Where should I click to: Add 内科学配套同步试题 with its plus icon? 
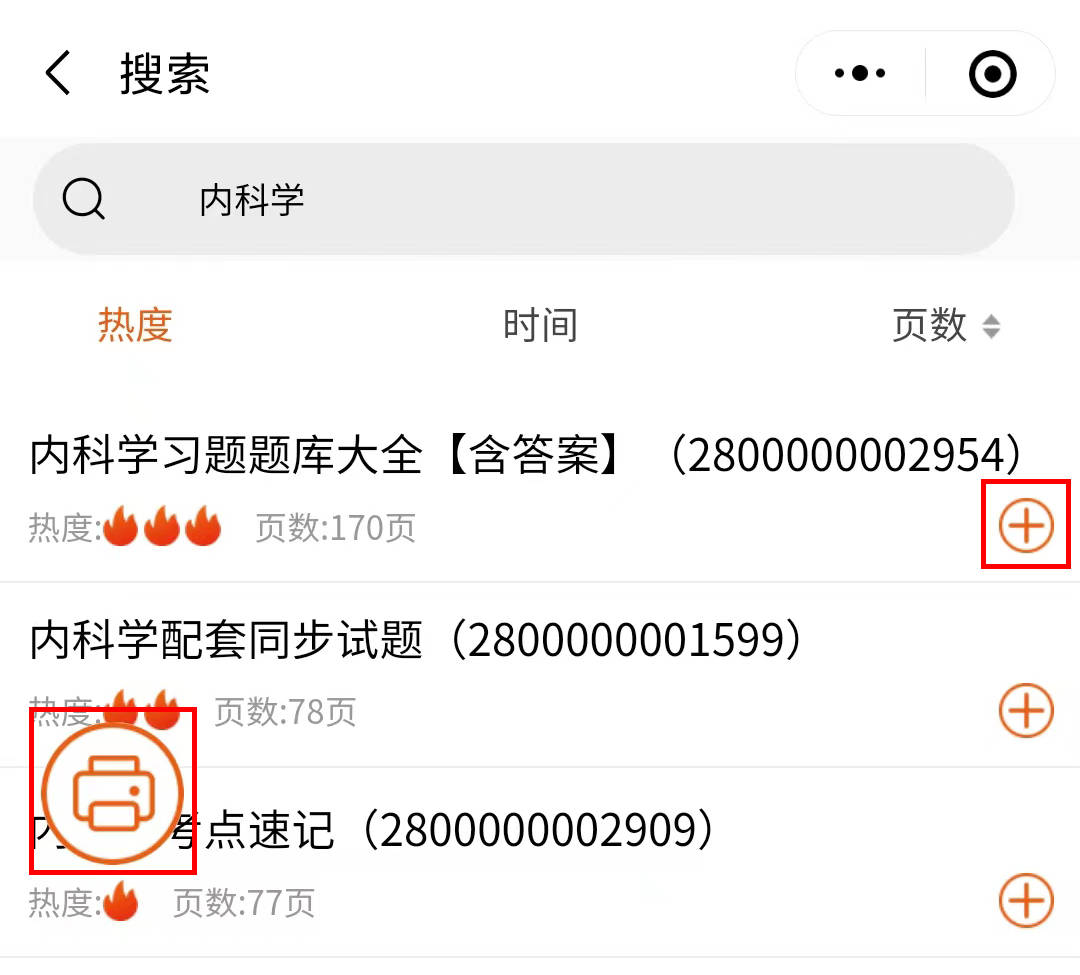[1026, 710]
